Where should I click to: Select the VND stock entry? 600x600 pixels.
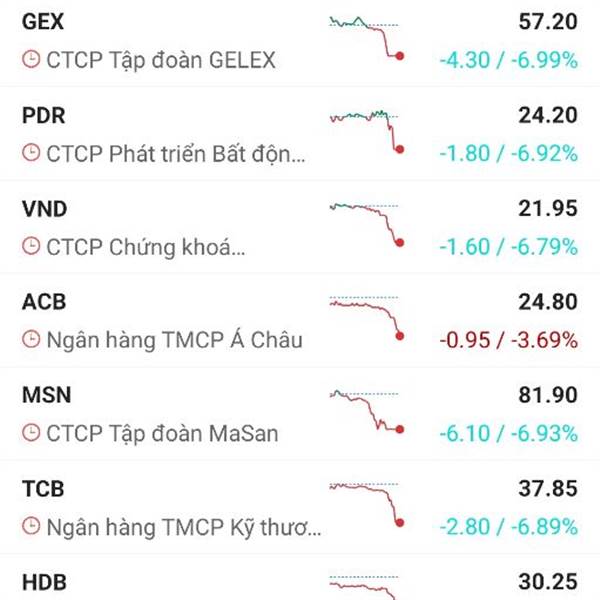point(300,227)
